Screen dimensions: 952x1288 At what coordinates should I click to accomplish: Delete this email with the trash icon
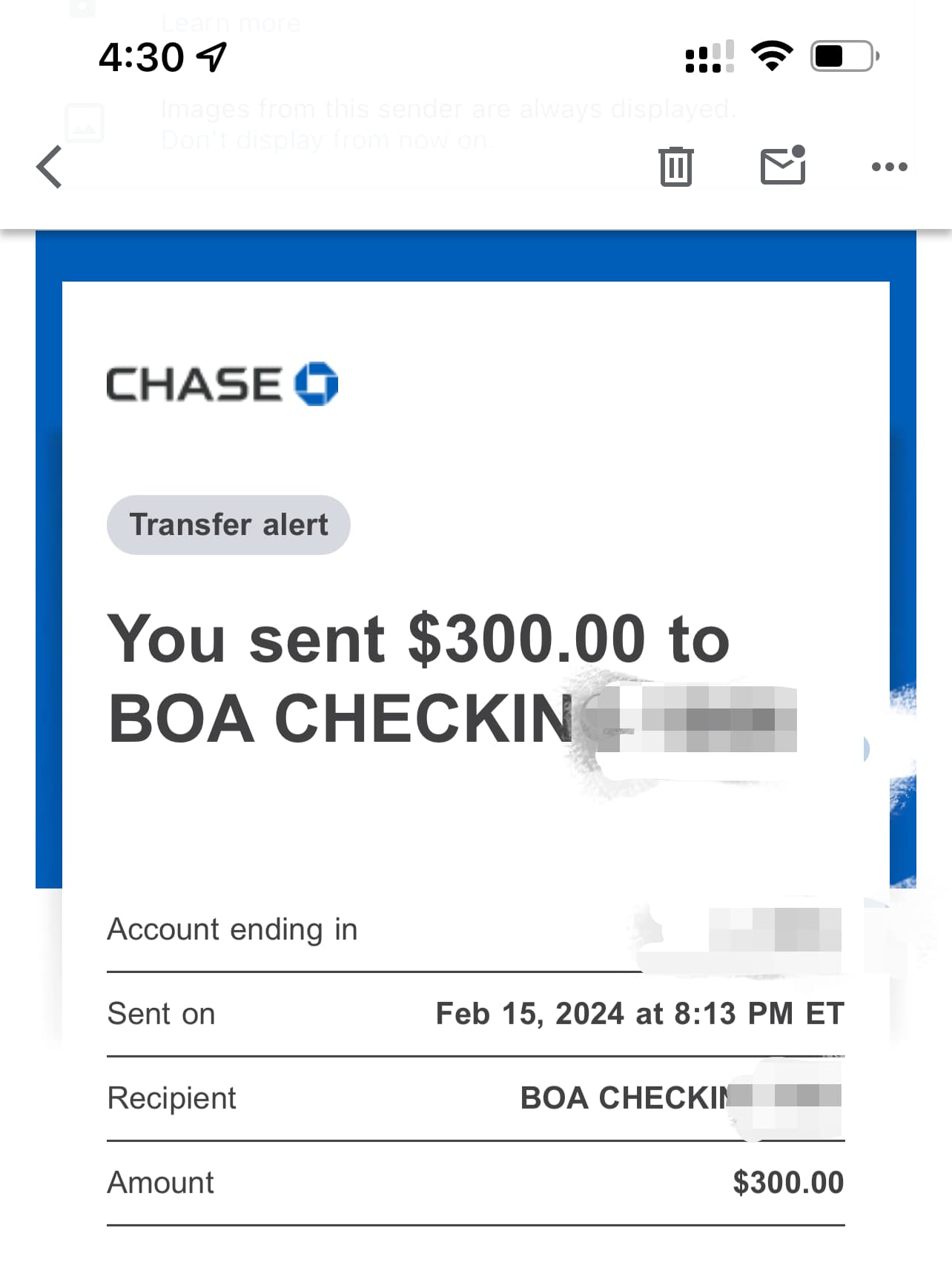click(675, 167)
